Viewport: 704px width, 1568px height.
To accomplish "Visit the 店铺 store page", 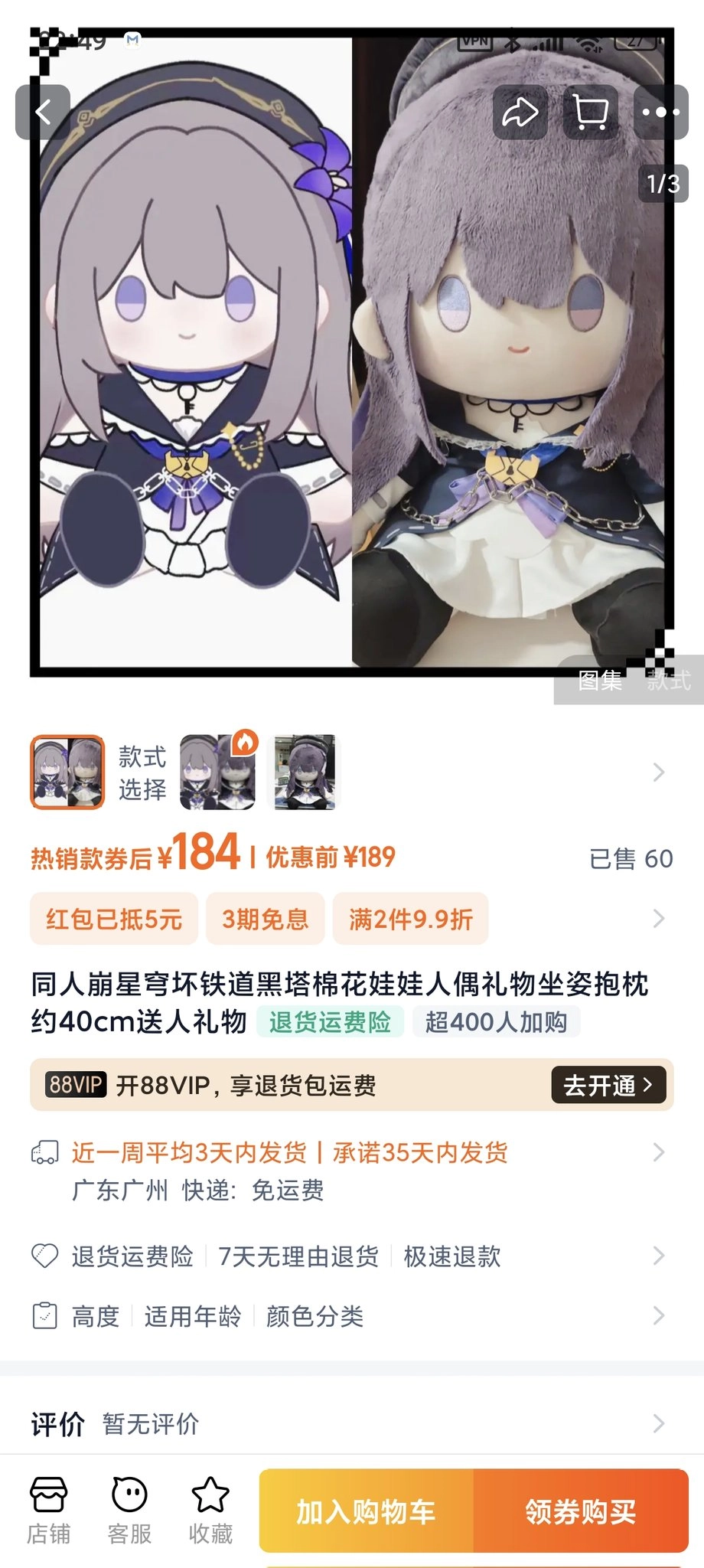I will pyautogui.click(x=48, y=1511).
